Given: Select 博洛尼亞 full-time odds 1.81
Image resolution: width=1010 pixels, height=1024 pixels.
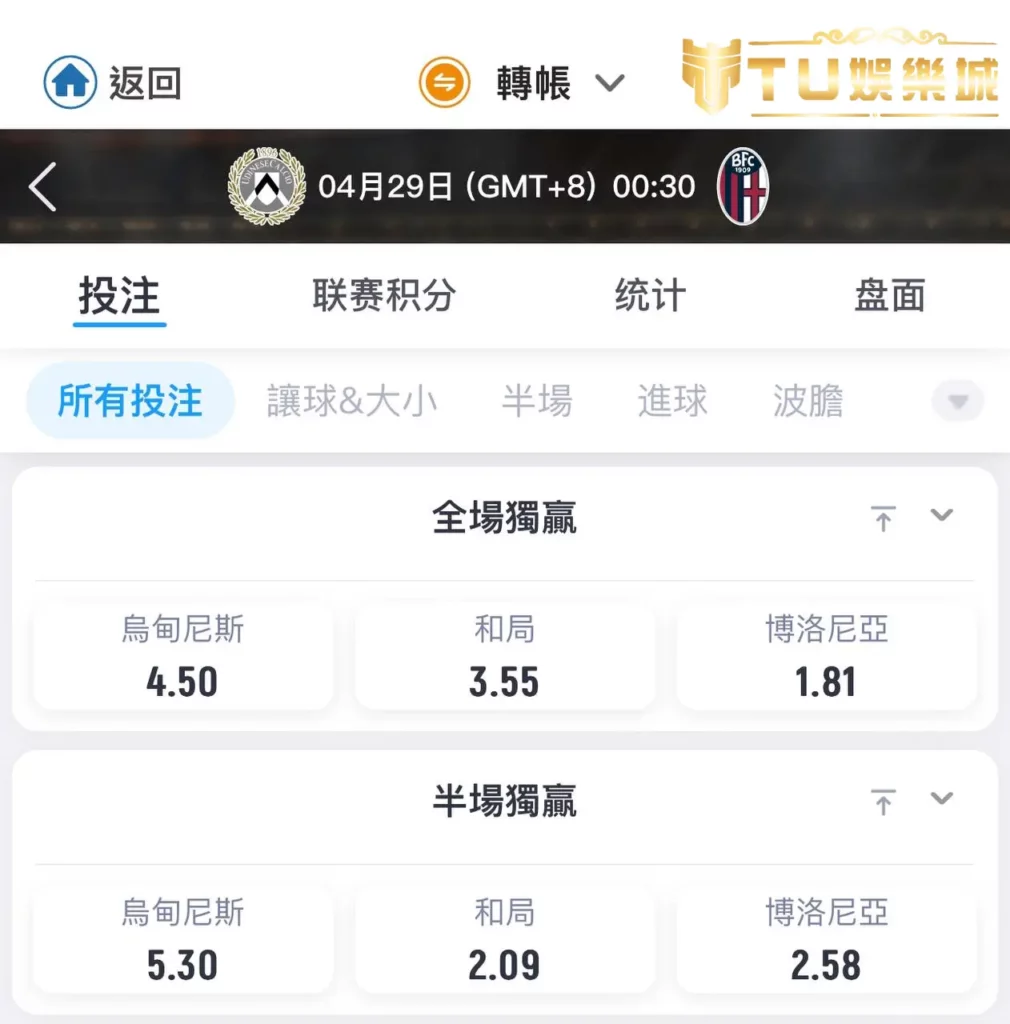Looking at the screenshot, I should [x=828, y=657].
